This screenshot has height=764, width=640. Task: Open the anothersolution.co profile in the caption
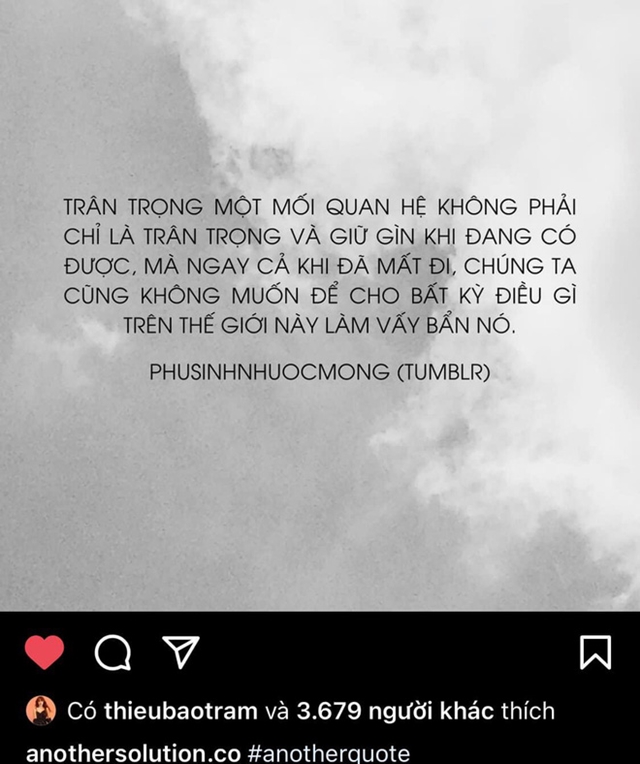(131, 752)
